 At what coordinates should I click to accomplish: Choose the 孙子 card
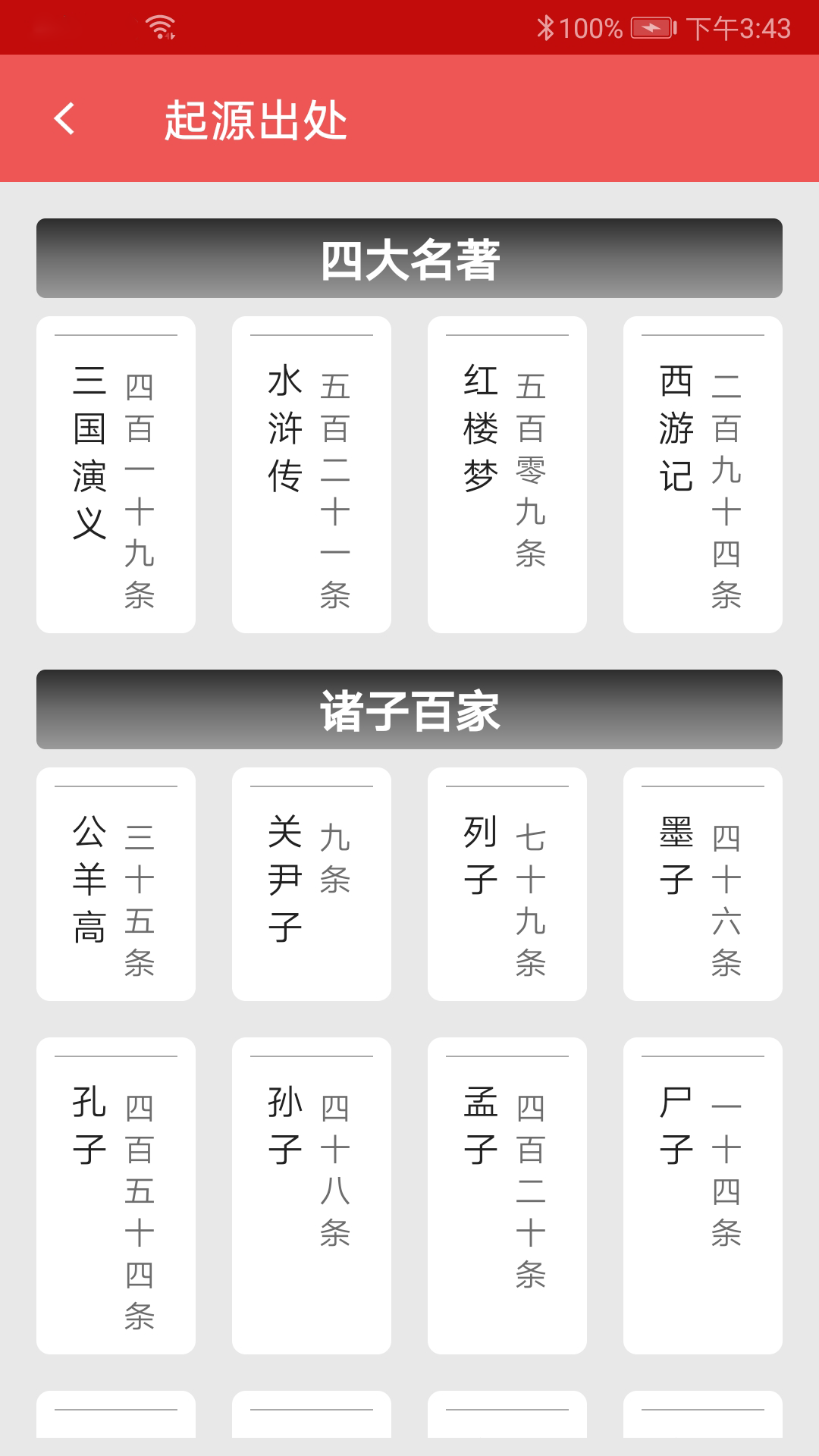click(x=312, y=1196)
